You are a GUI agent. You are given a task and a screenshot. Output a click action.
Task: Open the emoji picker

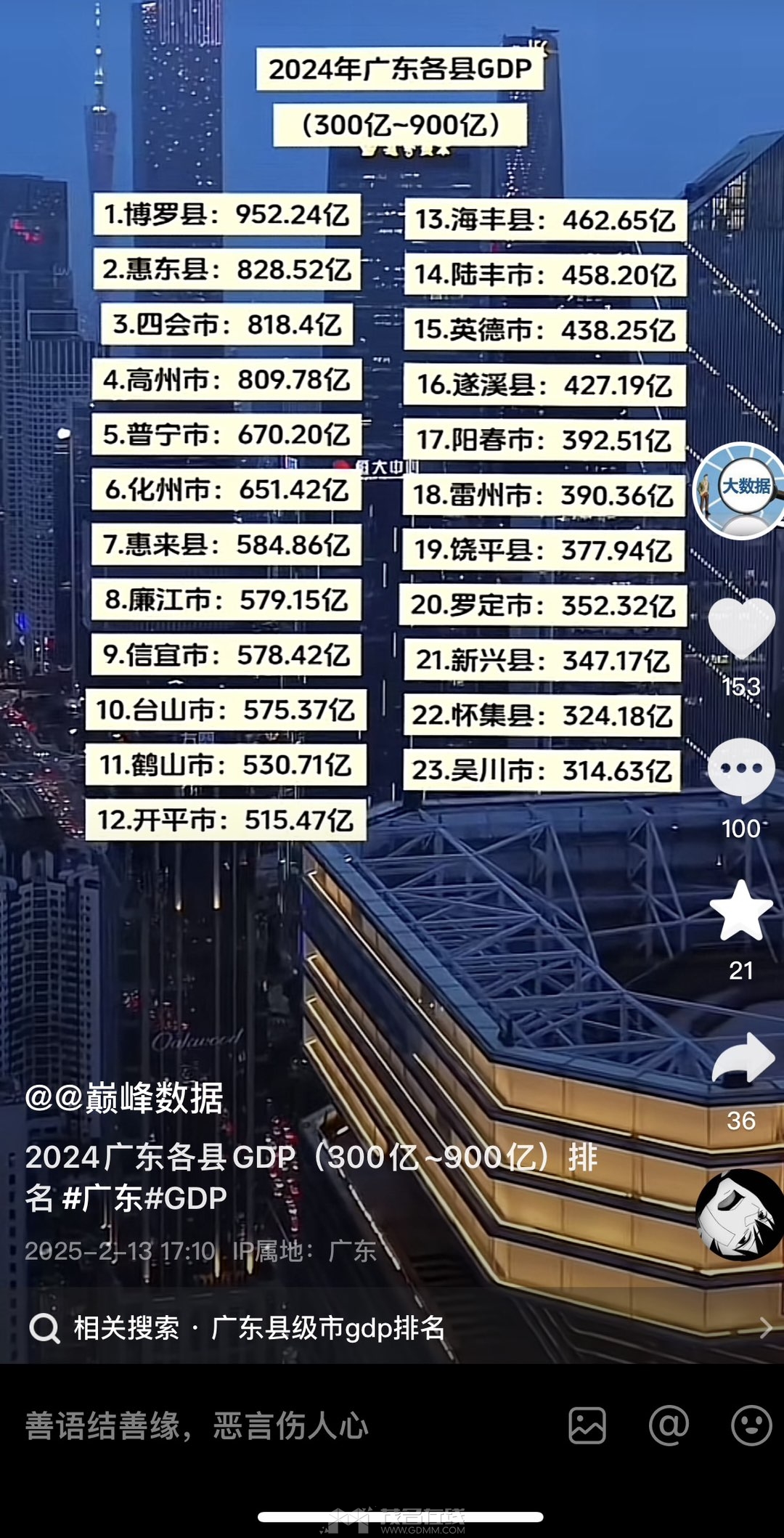751,1425
